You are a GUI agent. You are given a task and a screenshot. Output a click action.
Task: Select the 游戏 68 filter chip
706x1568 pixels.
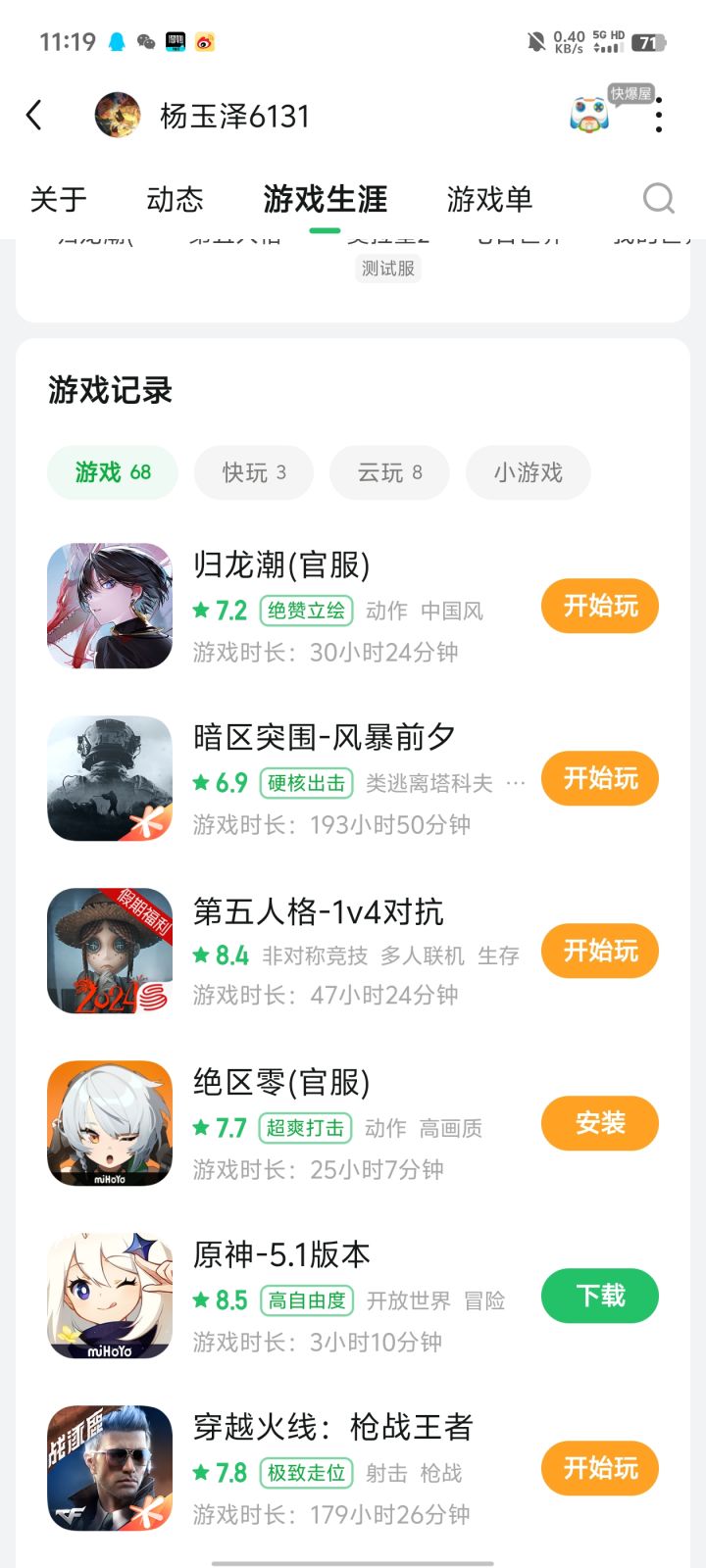click(113, 472)
